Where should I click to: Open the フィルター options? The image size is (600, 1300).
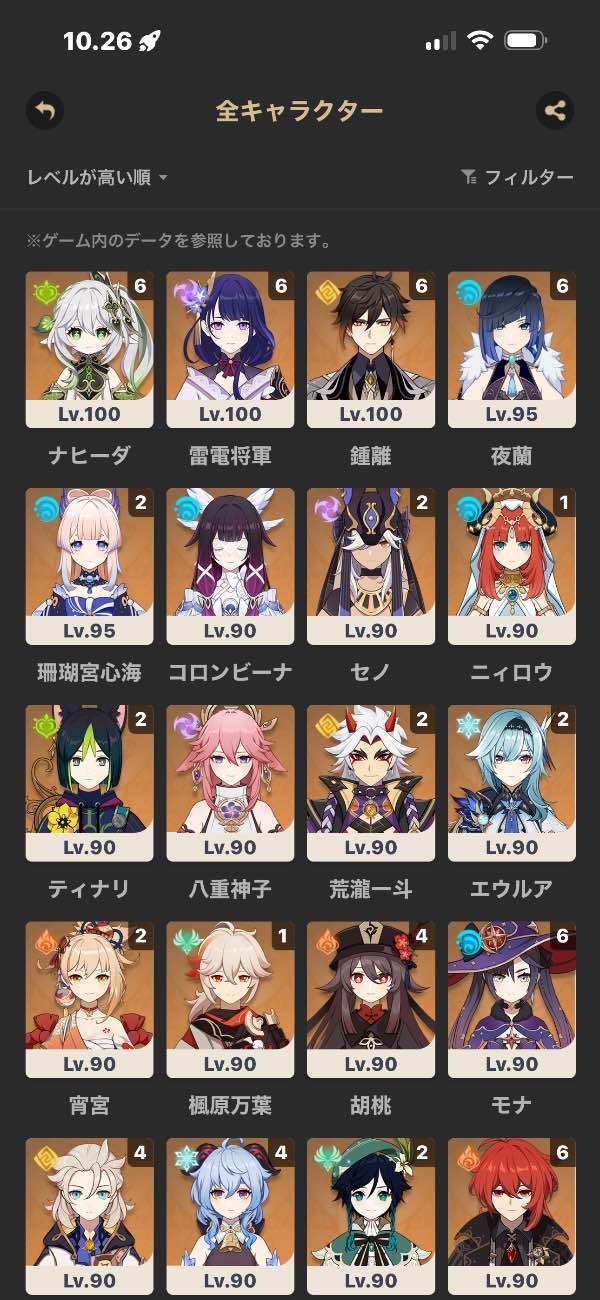517,178
